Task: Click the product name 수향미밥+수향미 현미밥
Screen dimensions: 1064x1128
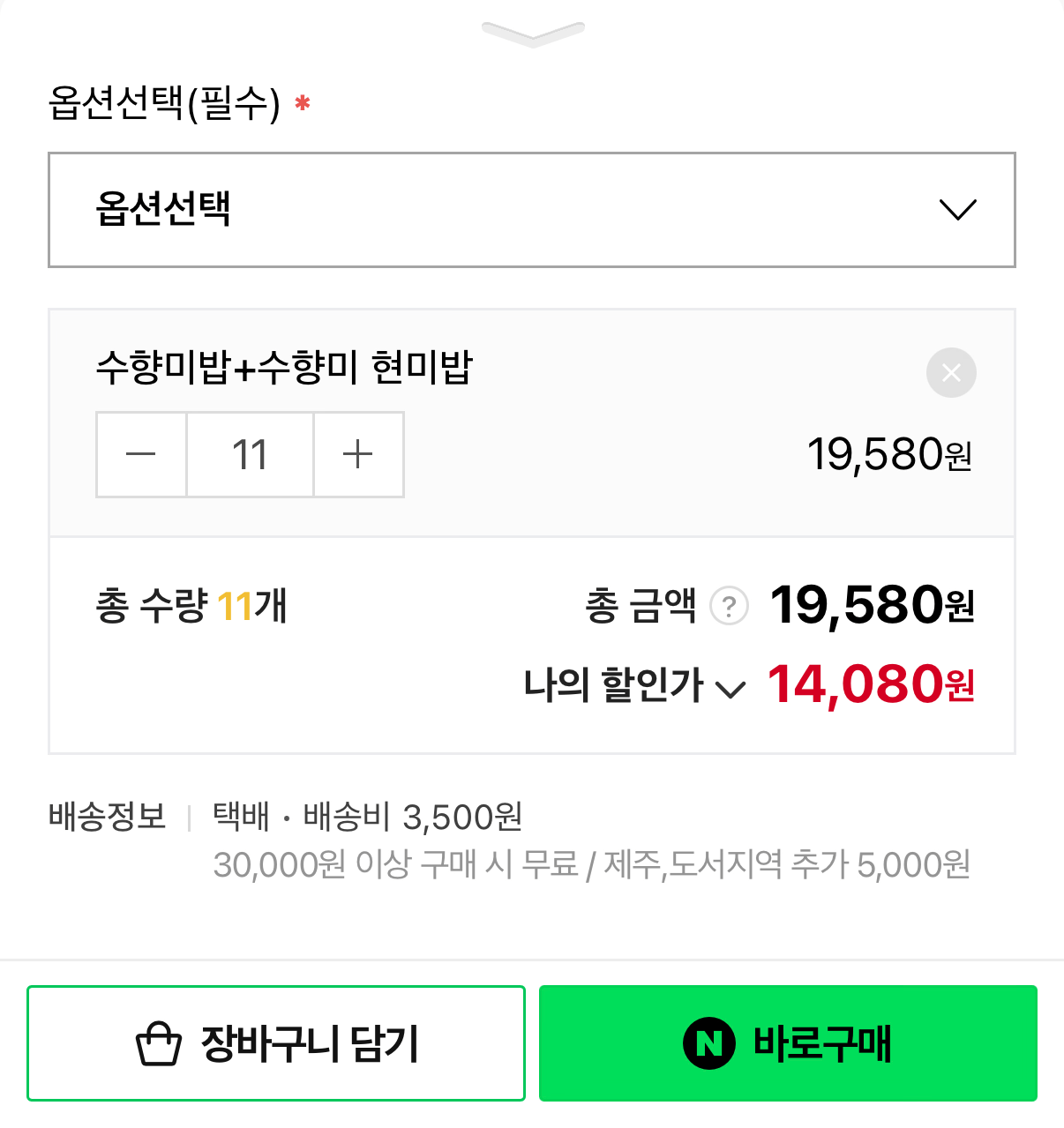Action: tap(284, 370)
